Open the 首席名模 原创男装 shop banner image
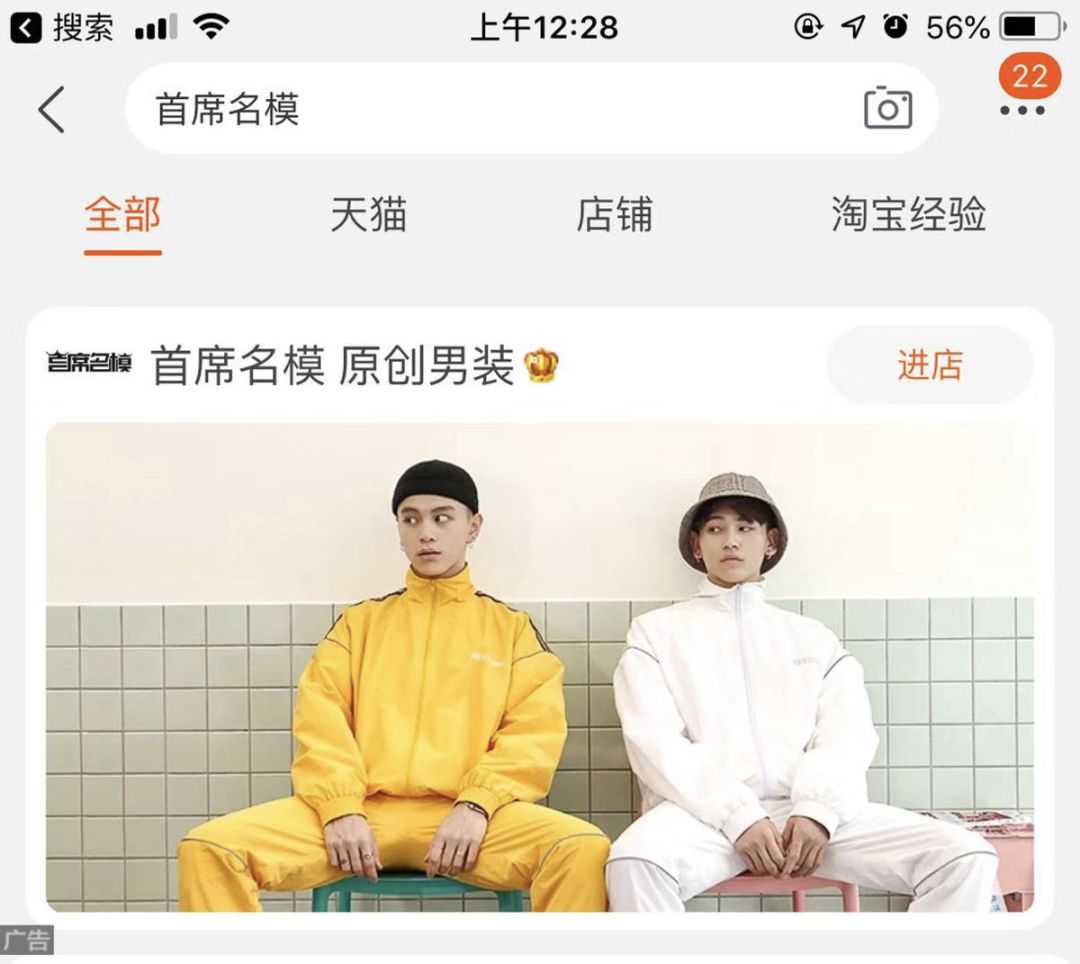 540,667
